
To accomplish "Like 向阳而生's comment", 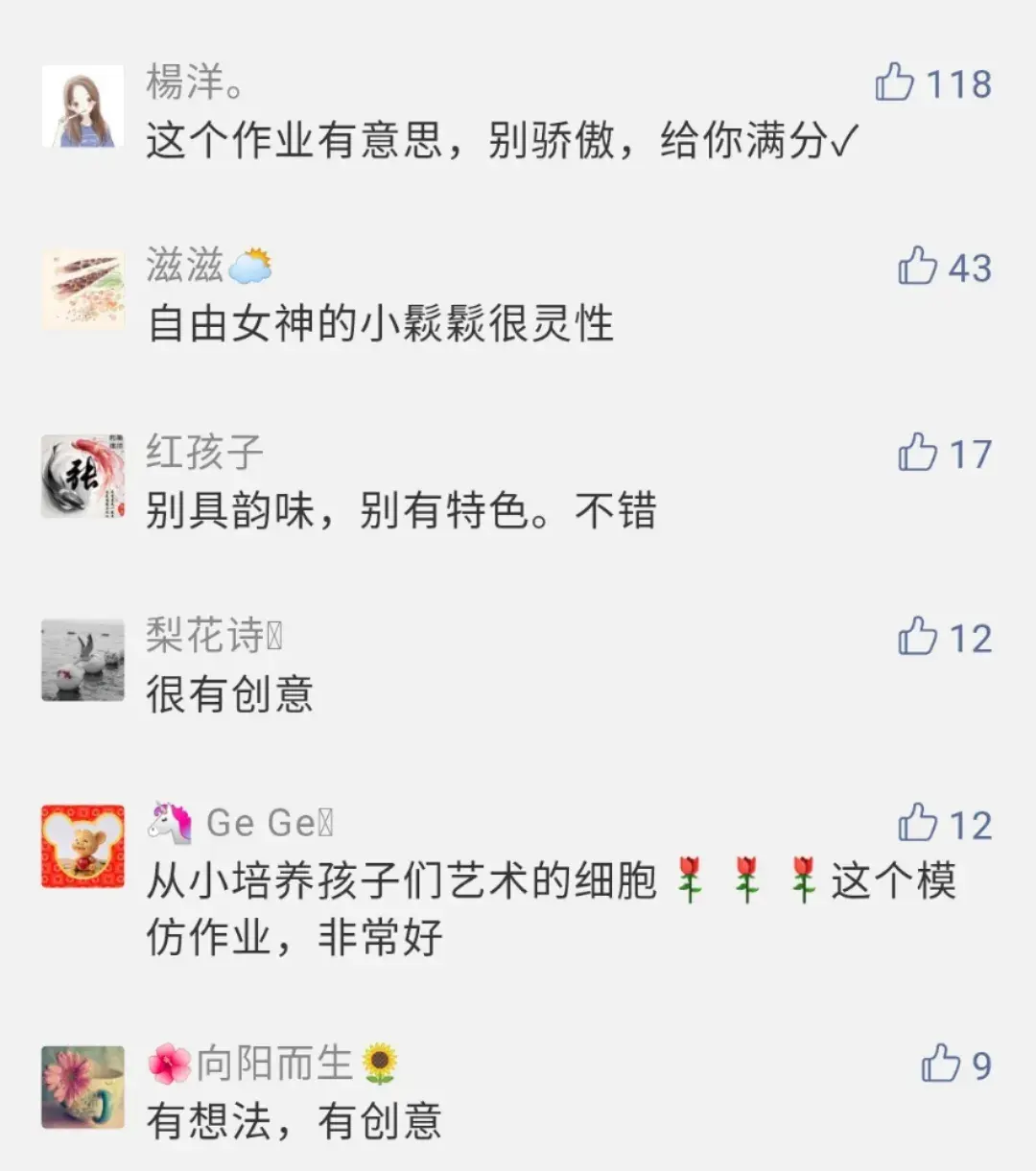I will (941, 1064).
